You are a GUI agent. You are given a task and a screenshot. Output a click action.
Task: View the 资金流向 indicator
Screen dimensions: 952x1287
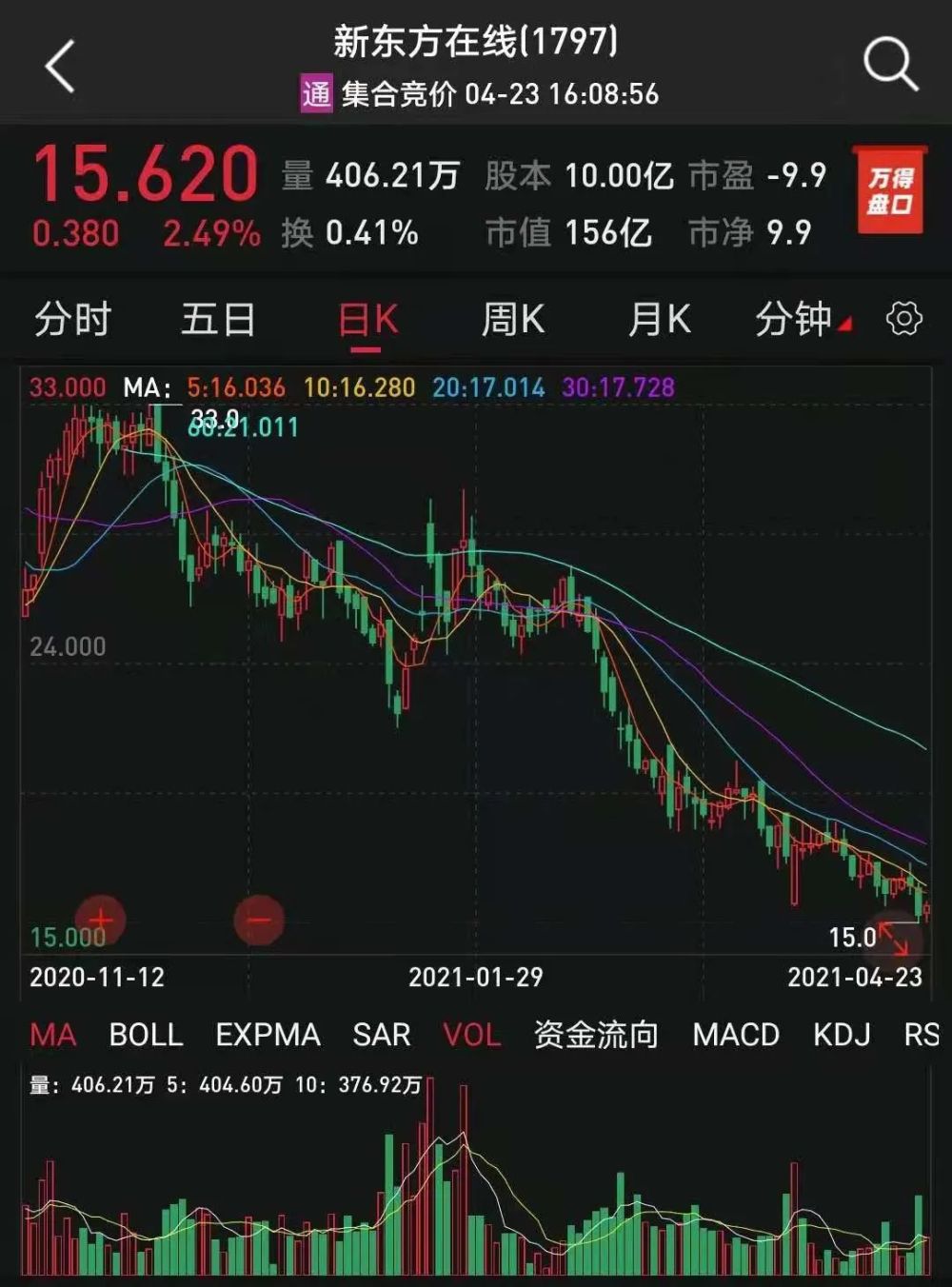point(596,1035)
